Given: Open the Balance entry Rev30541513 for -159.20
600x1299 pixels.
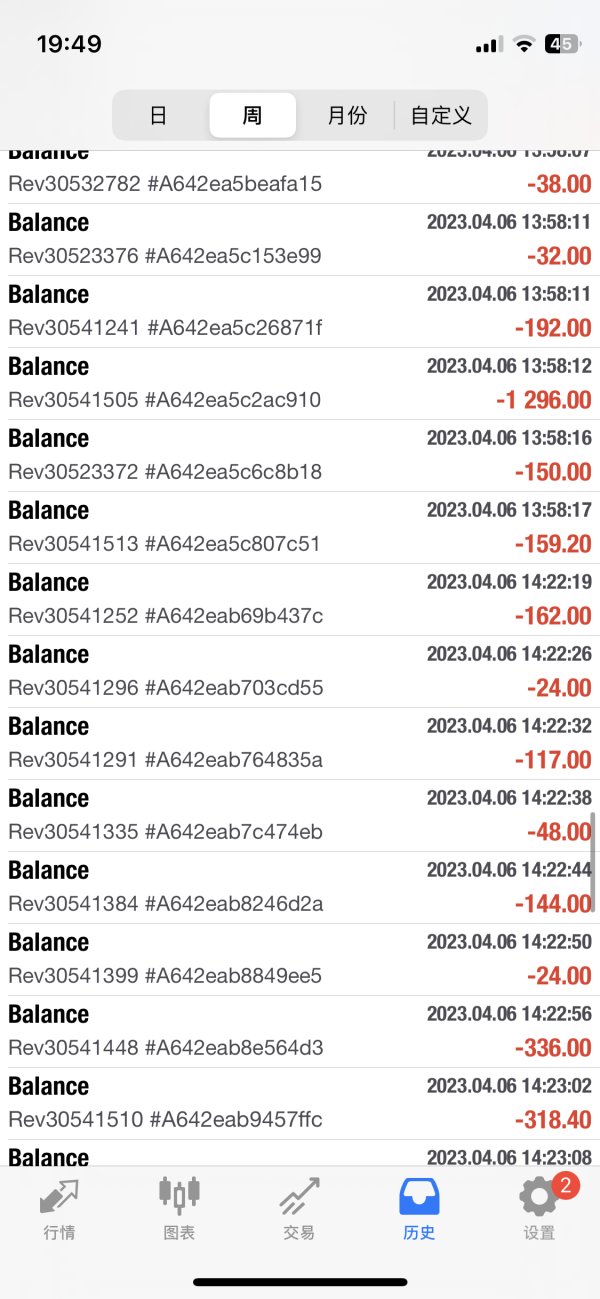Looking at the screenshot, I should [x=300, y=528].
